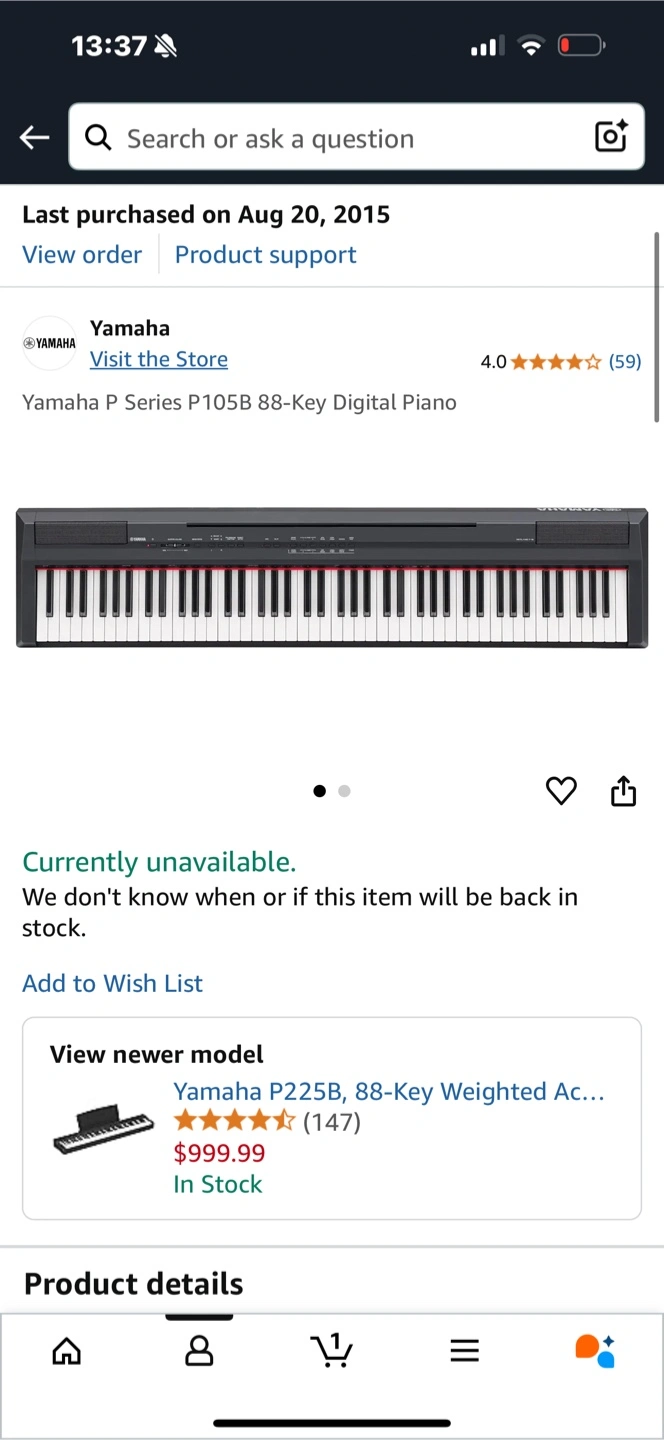Image resolution: width=664 pixels, height=1440 pixels.
Task: Visit the Yamaha Store
Action: coord(159,359)
